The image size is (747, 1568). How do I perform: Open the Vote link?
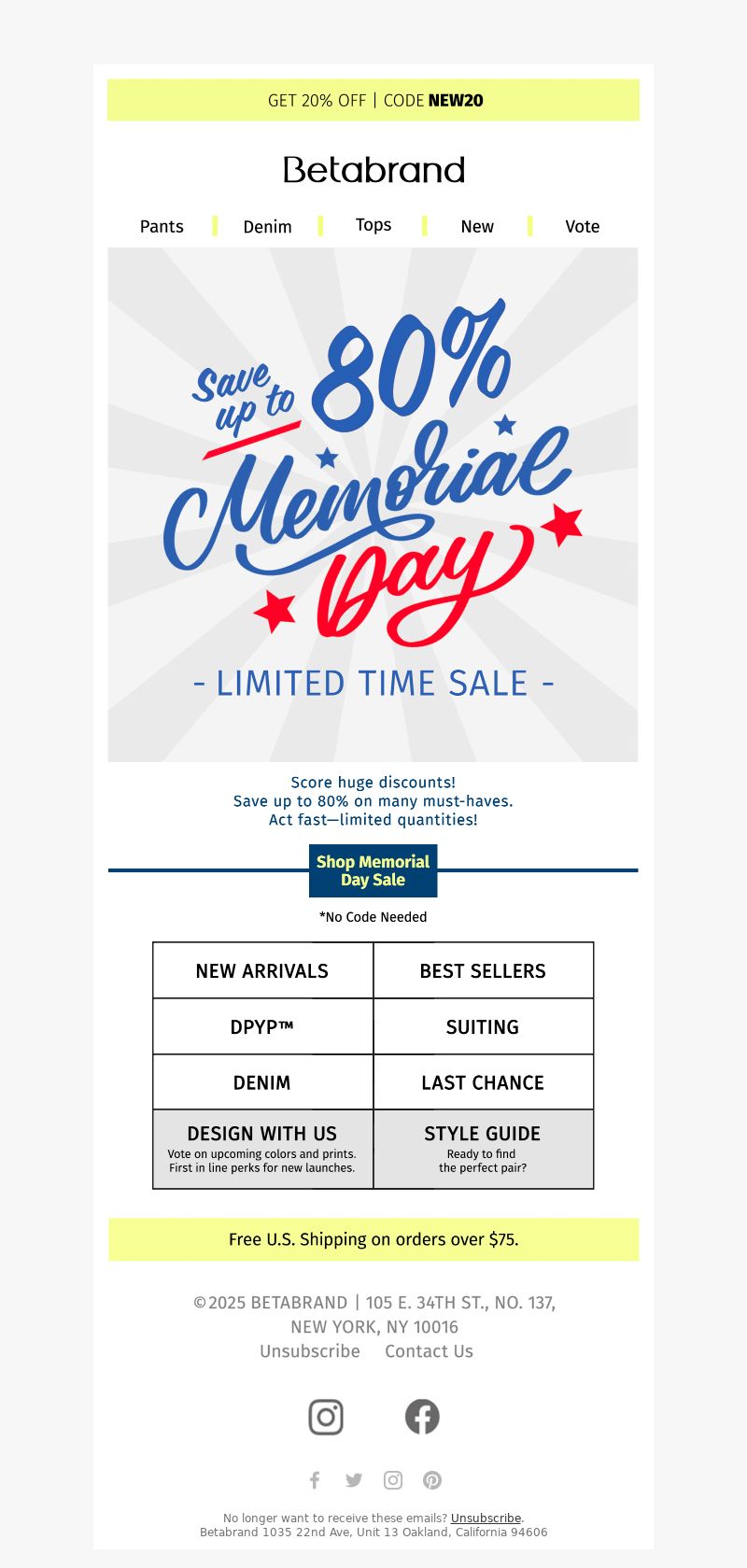point(582,226)
